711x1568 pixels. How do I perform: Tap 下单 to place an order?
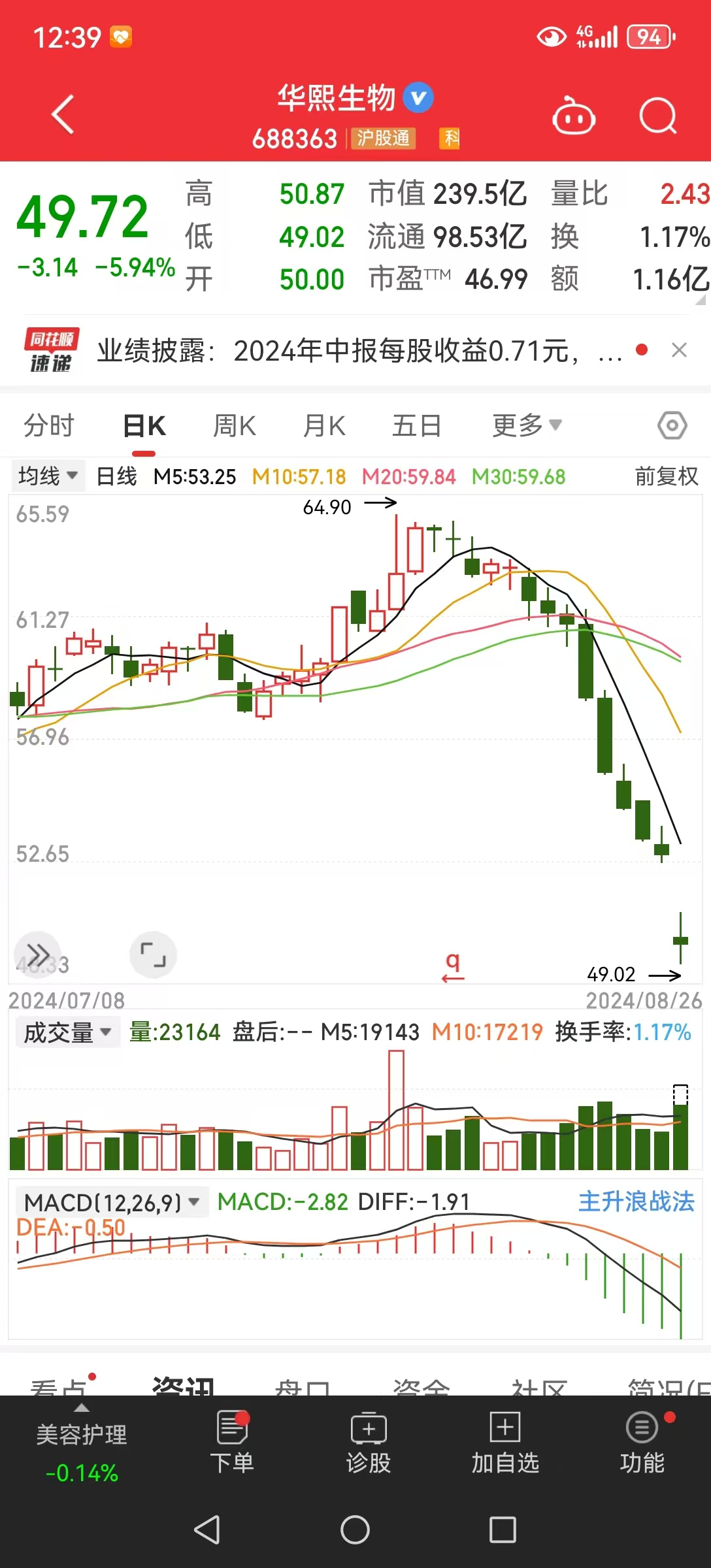click(x=232, y=1443)
